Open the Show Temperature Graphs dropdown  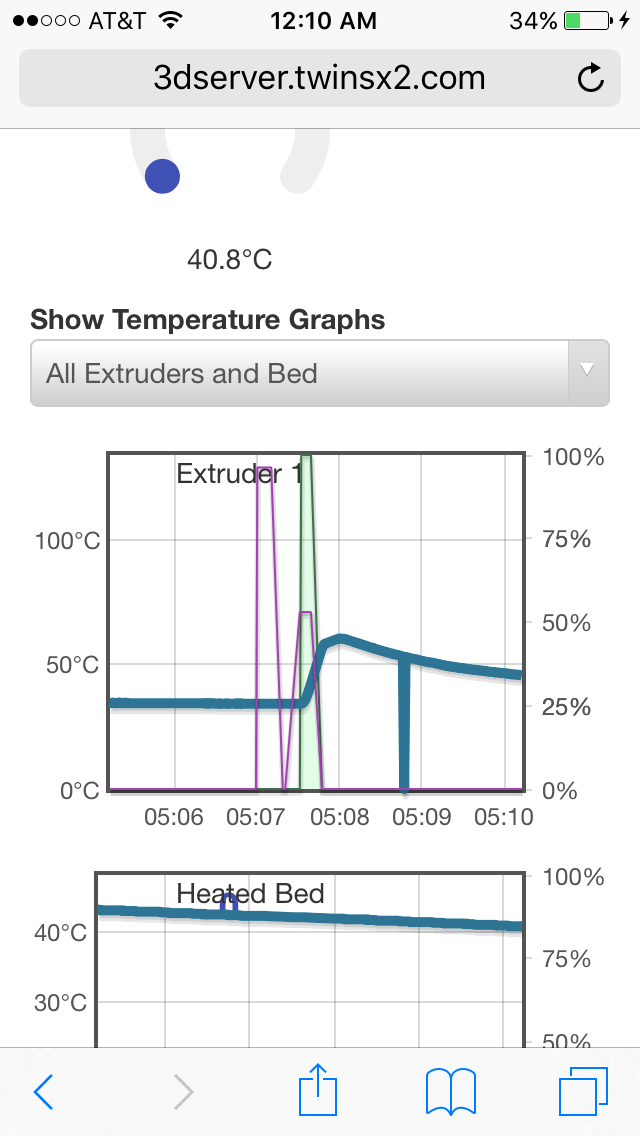tap(319, 374)
